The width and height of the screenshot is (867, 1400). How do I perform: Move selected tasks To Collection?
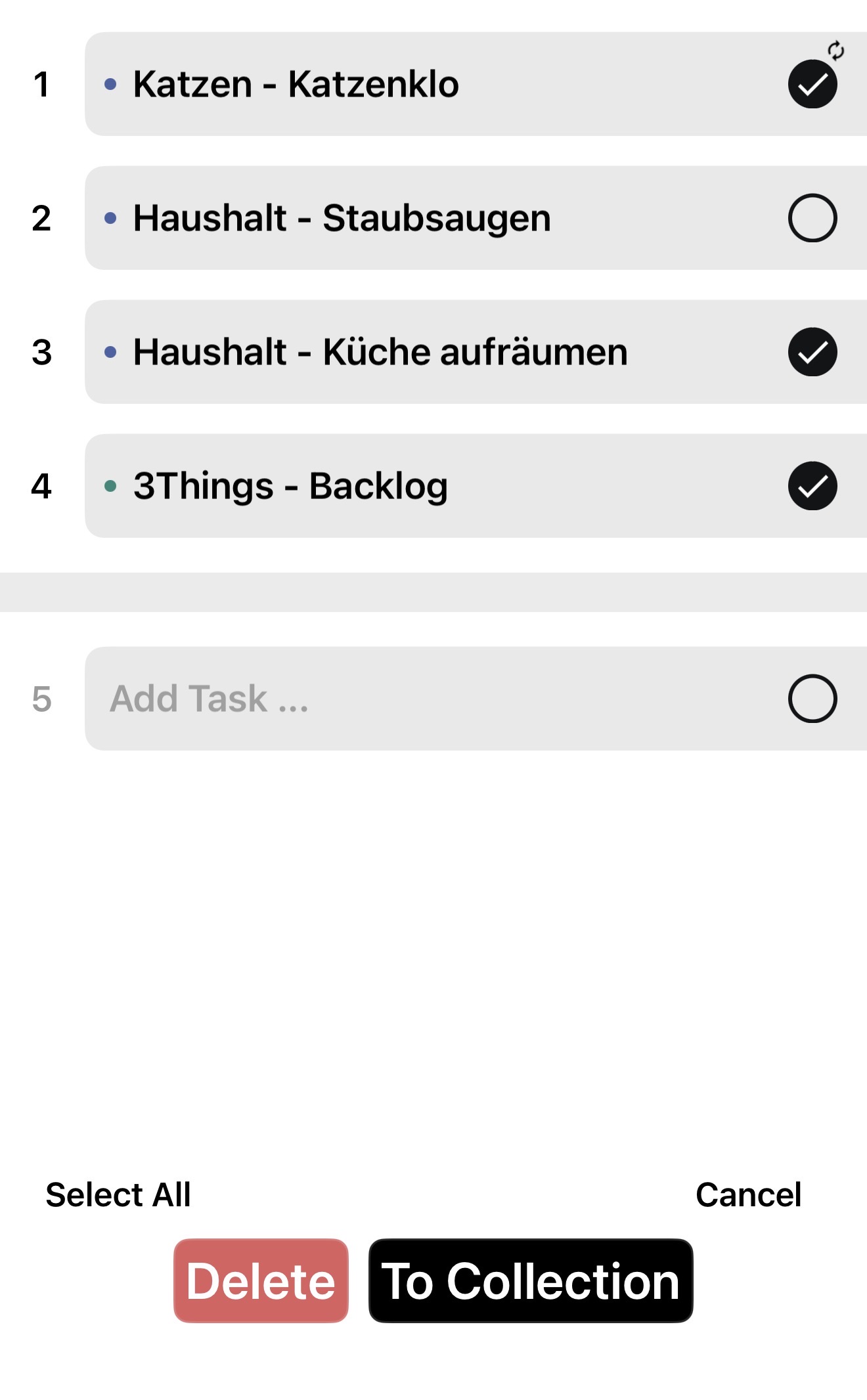click(531, 1280)
